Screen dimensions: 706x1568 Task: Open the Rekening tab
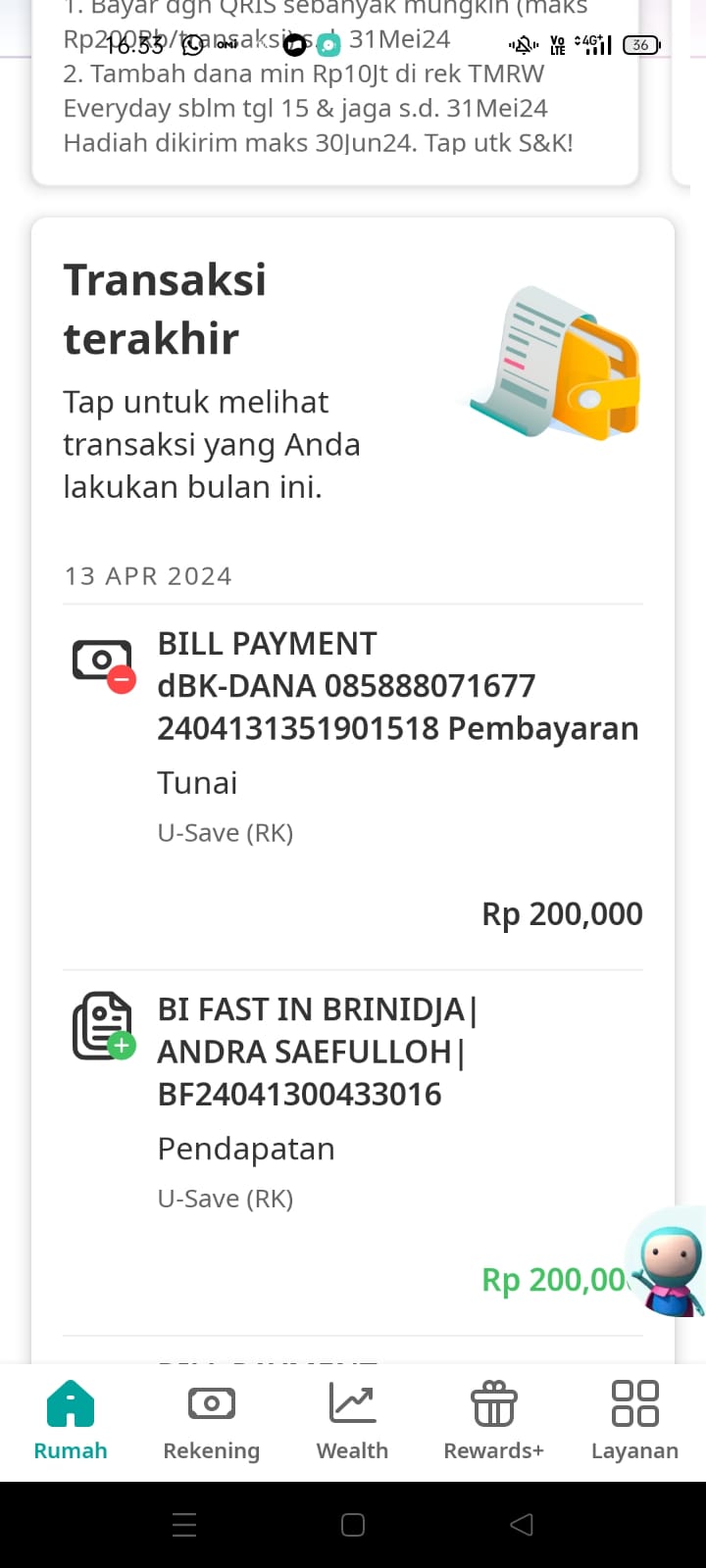(x=212, y=1421)
